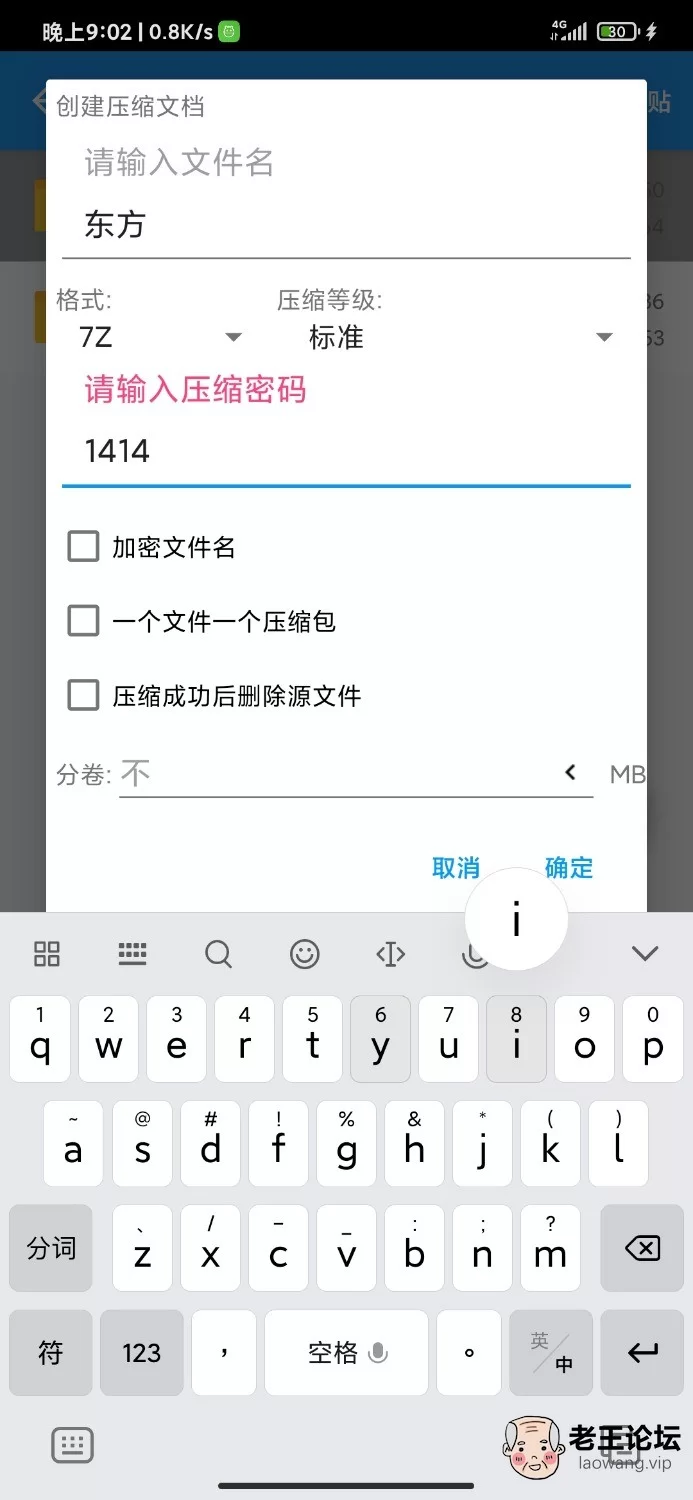The width and height of the screenshot is (693, 1500).
Task: Open the split size presets arrow
Action: click(571, 772)
